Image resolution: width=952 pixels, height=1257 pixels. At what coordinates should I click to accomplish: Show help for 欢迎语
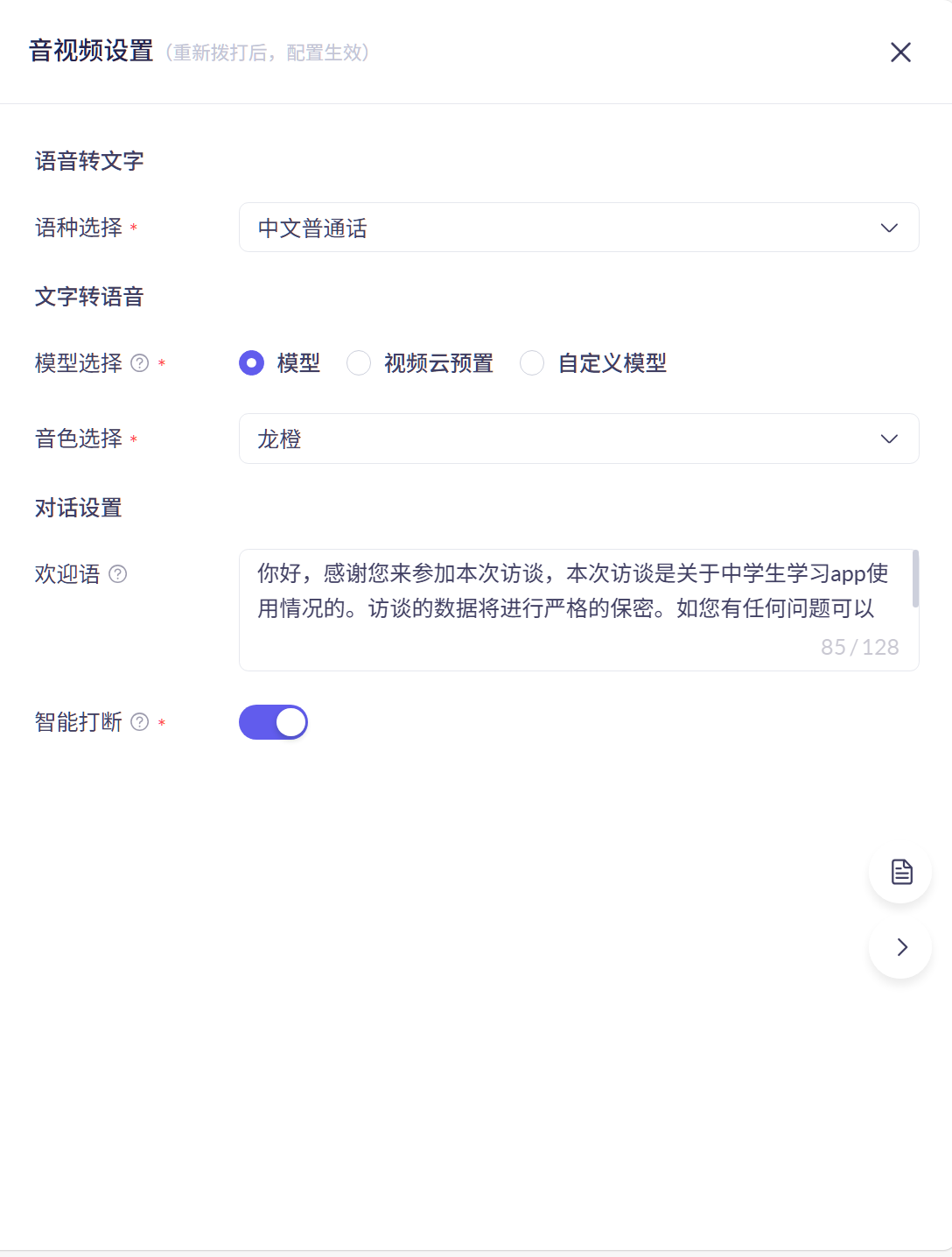tap(118, 574)
